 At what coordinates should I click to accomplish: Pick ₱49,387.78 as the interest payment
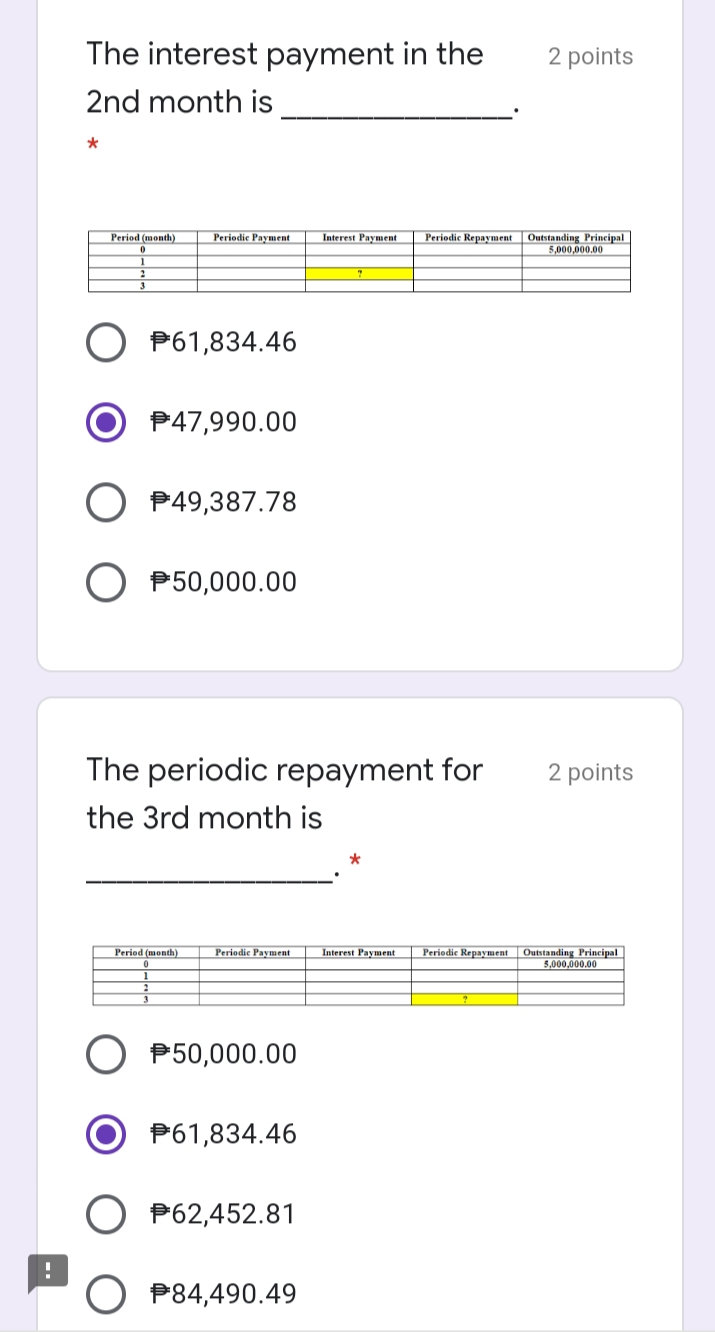coord(106,502)
